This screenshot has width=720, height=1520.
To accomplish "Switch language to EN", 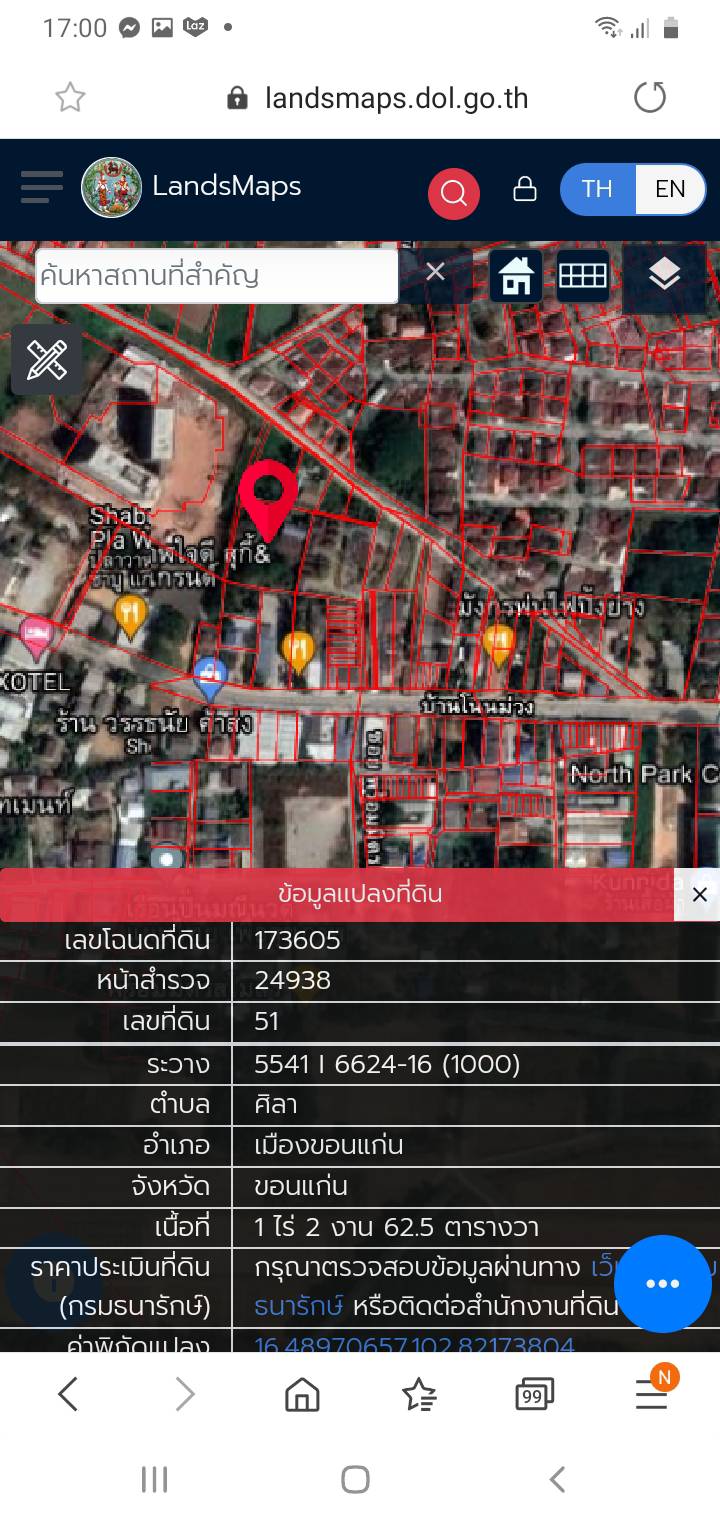I will 670,189.
